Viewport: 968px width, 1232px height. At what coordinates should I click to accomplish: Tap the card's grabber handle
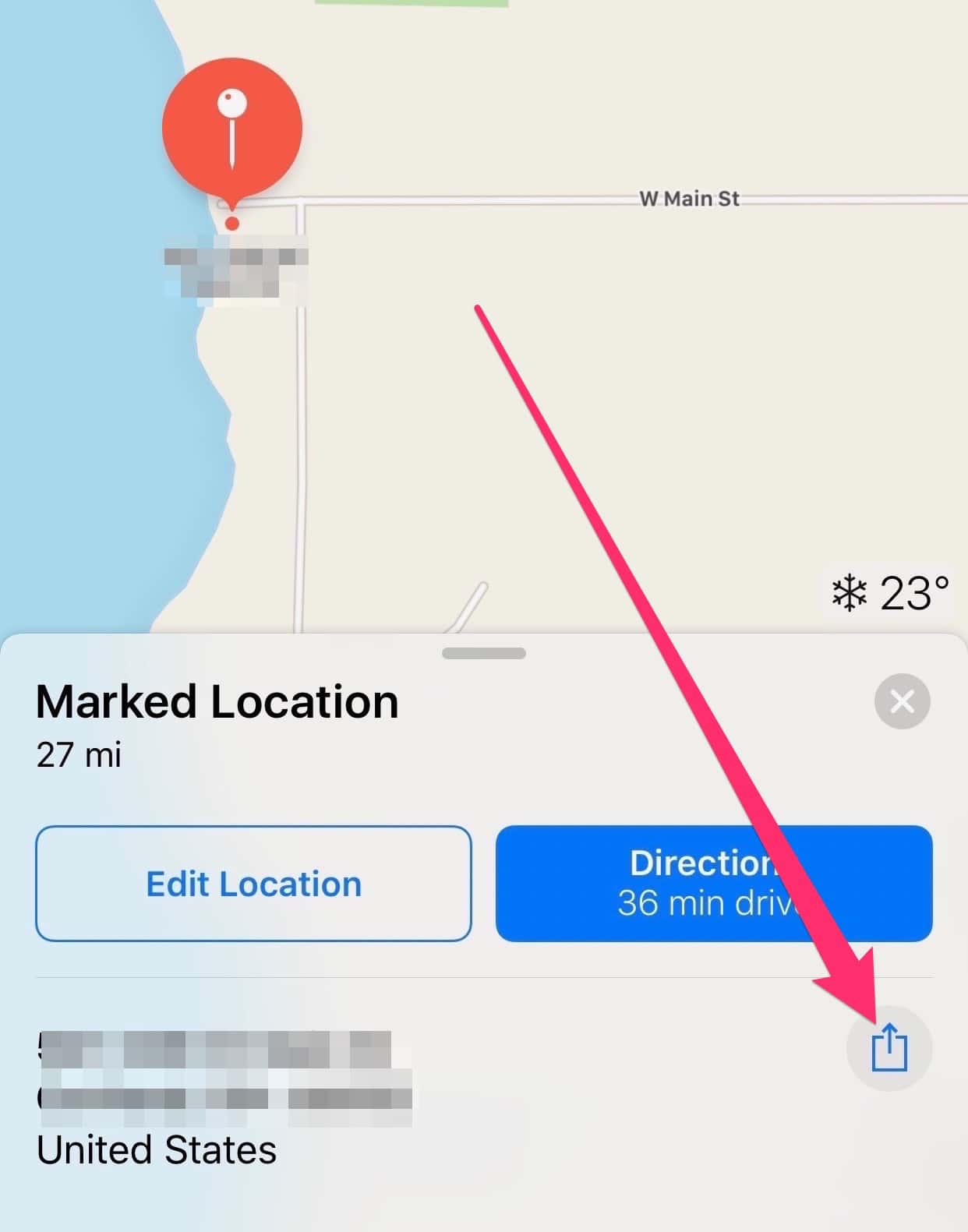483,653
